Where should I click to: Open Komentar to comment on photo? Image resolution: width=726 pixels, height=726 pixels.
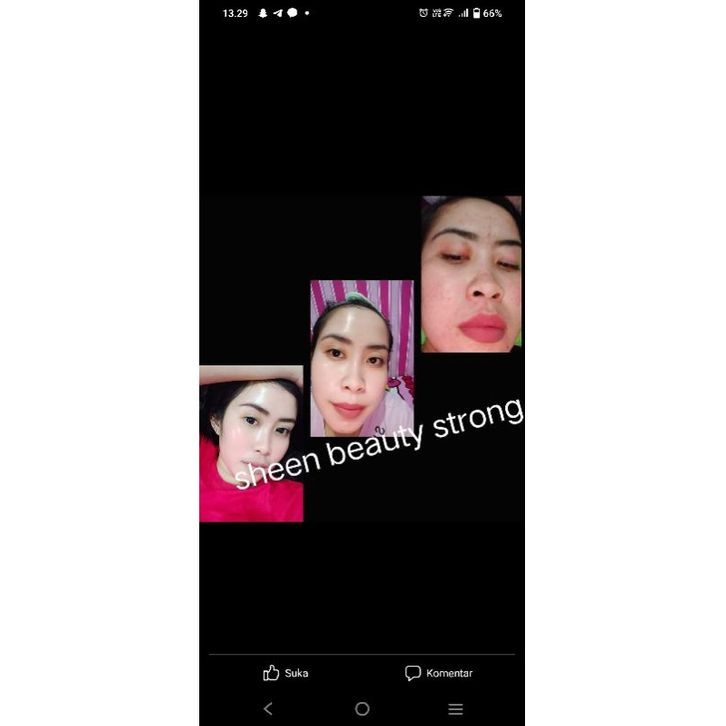[x=438, y=673]
